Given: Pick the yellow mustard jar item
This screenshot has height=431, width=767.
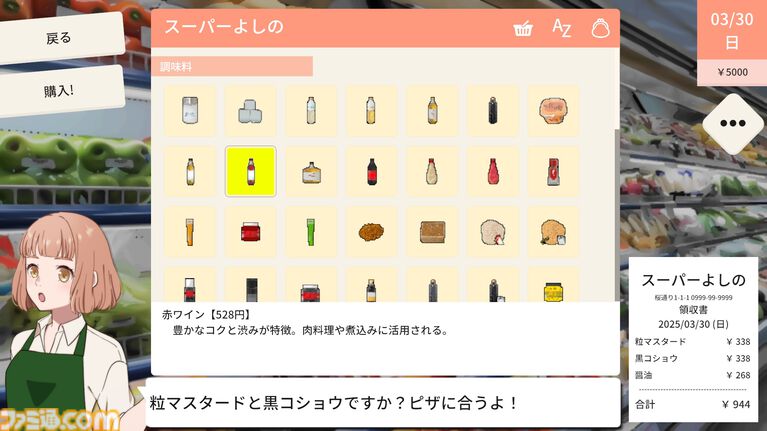Looking at the screenshot, I should coord(552,290).
